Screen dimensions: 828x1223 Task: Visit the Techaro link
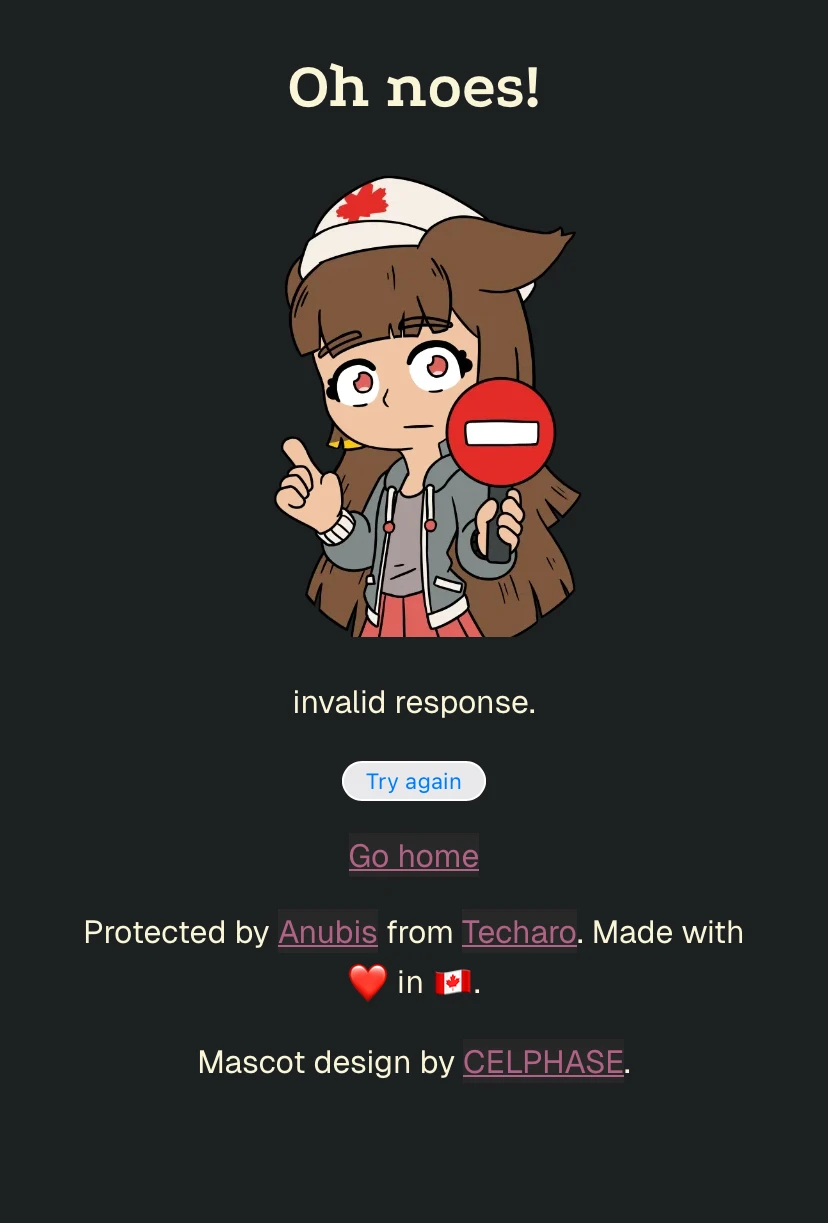518,932
